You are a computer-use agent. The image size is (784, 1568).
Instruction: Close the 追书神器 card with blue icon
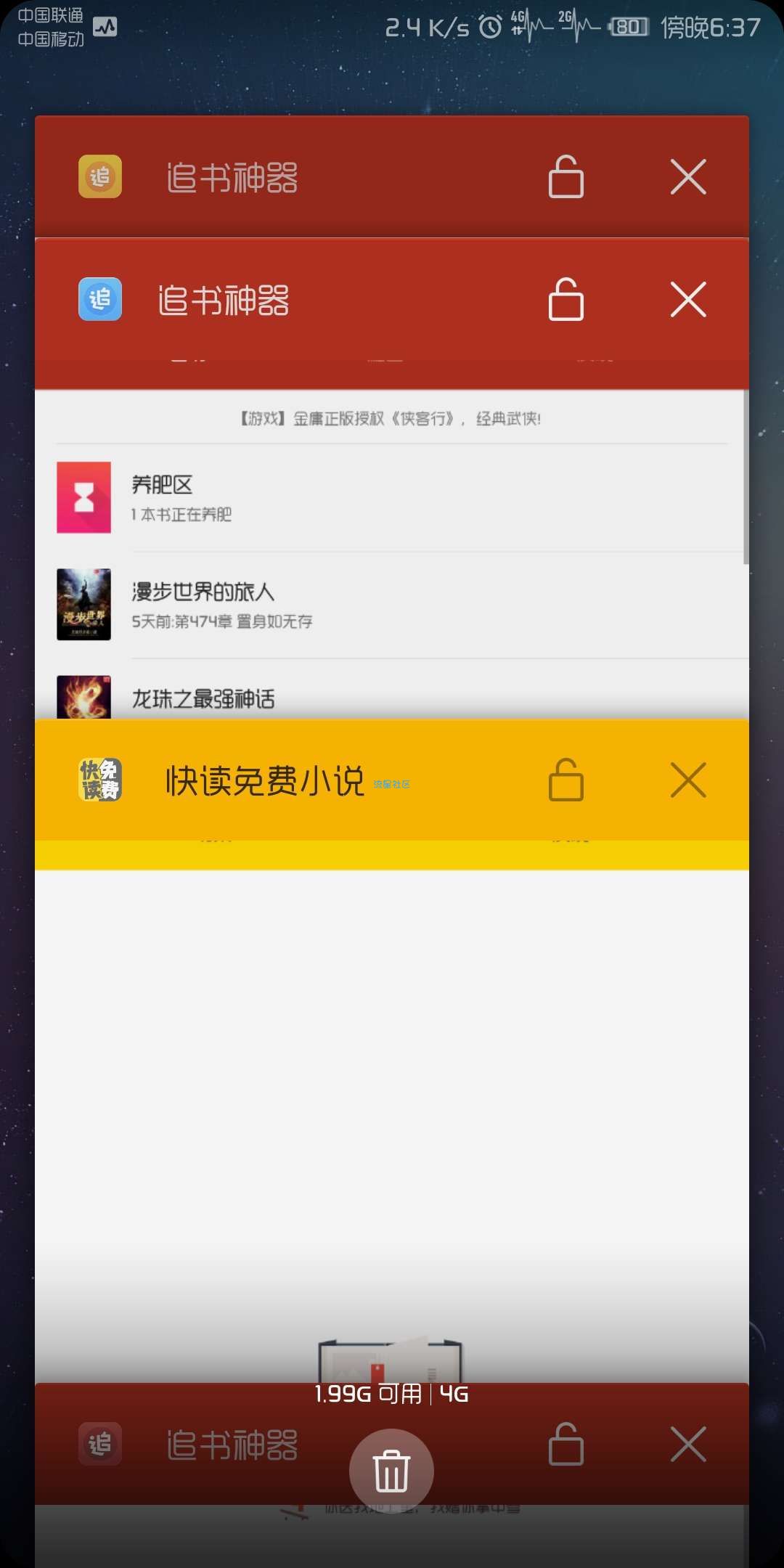pos(687,300)
